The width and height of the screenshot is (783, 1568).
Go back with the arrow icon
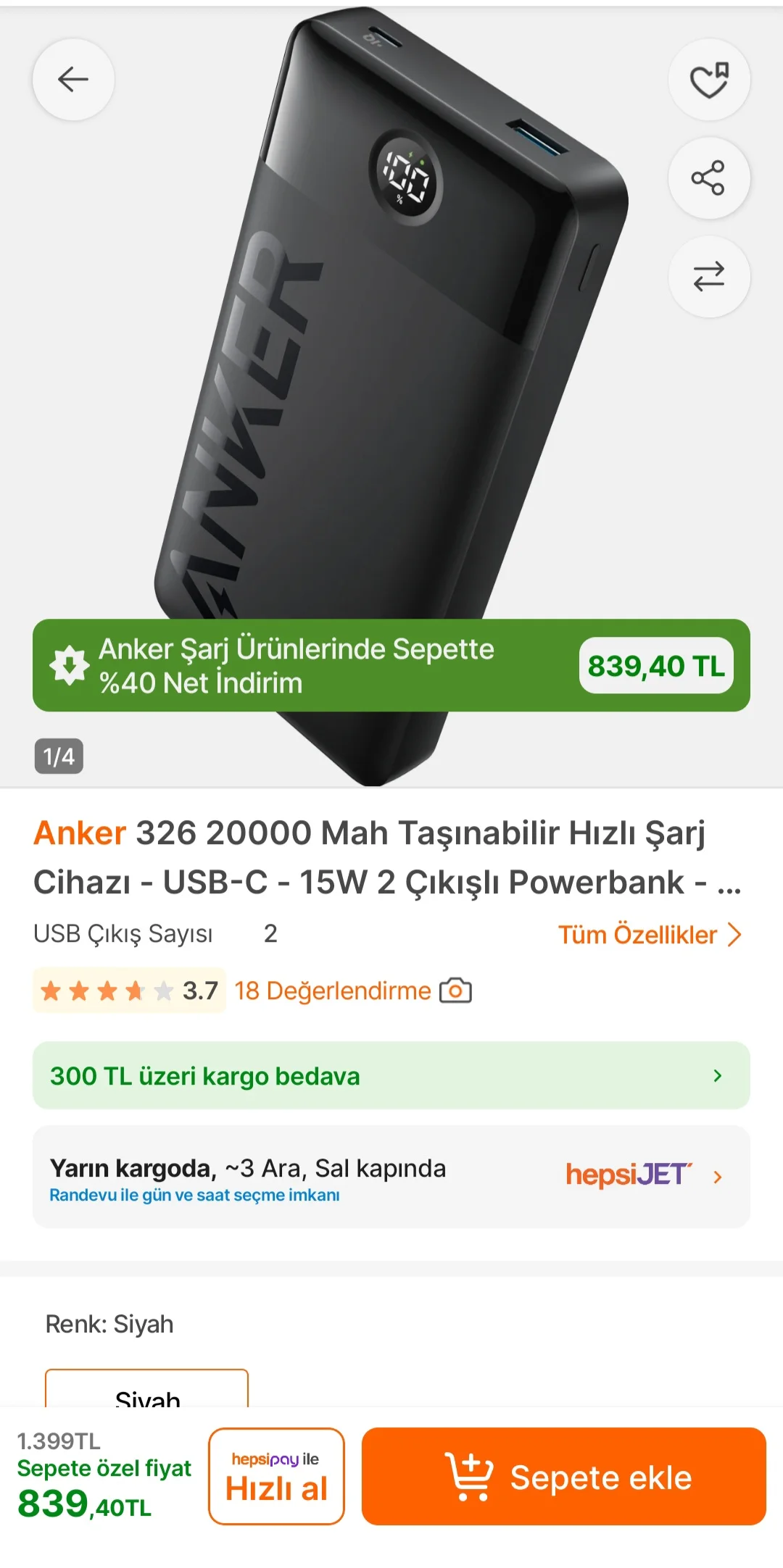click(x=73, y=80)
